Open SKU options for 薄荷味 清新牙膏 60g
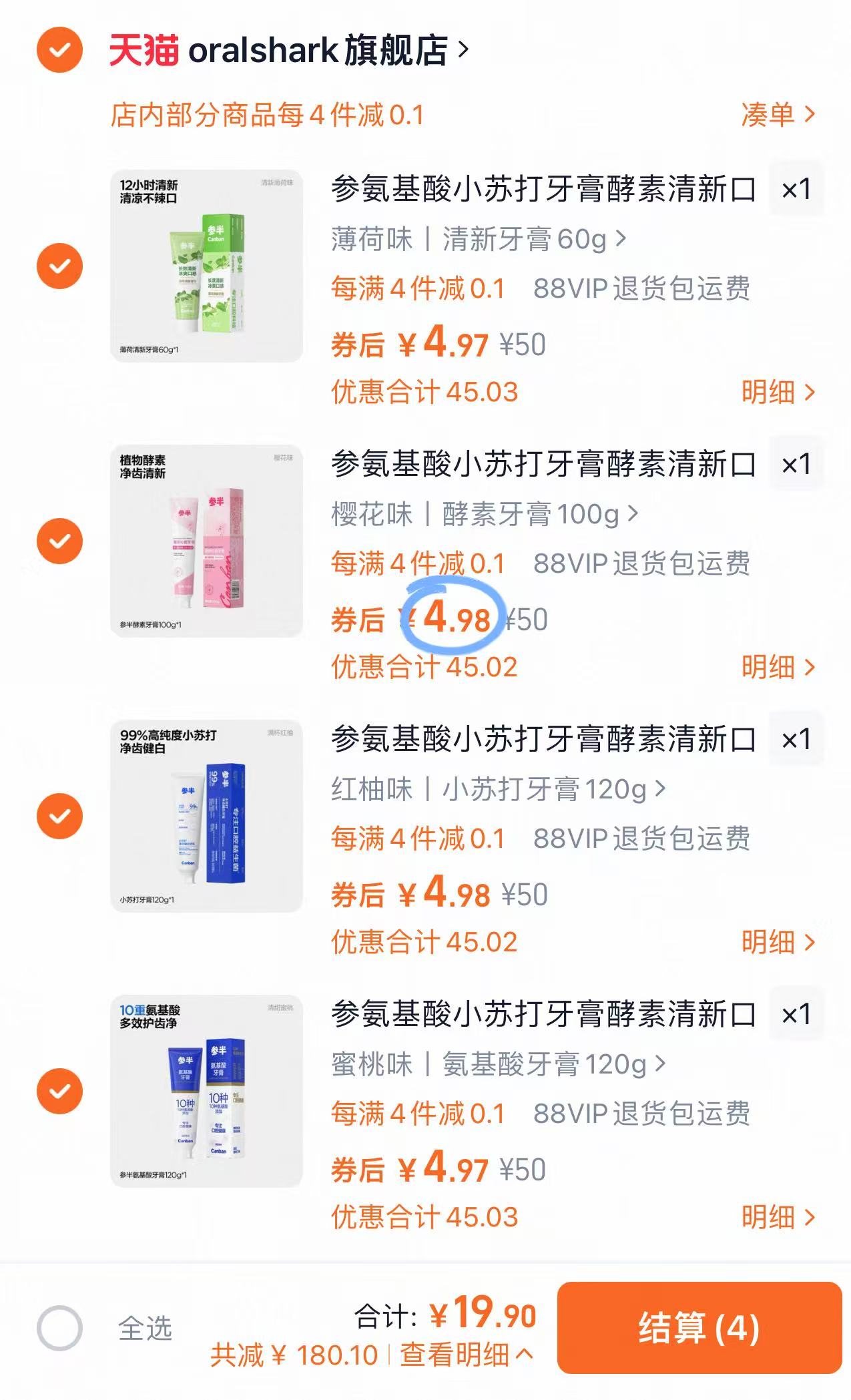The height and width of the screenshot is (1400, 851). coord(477,238)
